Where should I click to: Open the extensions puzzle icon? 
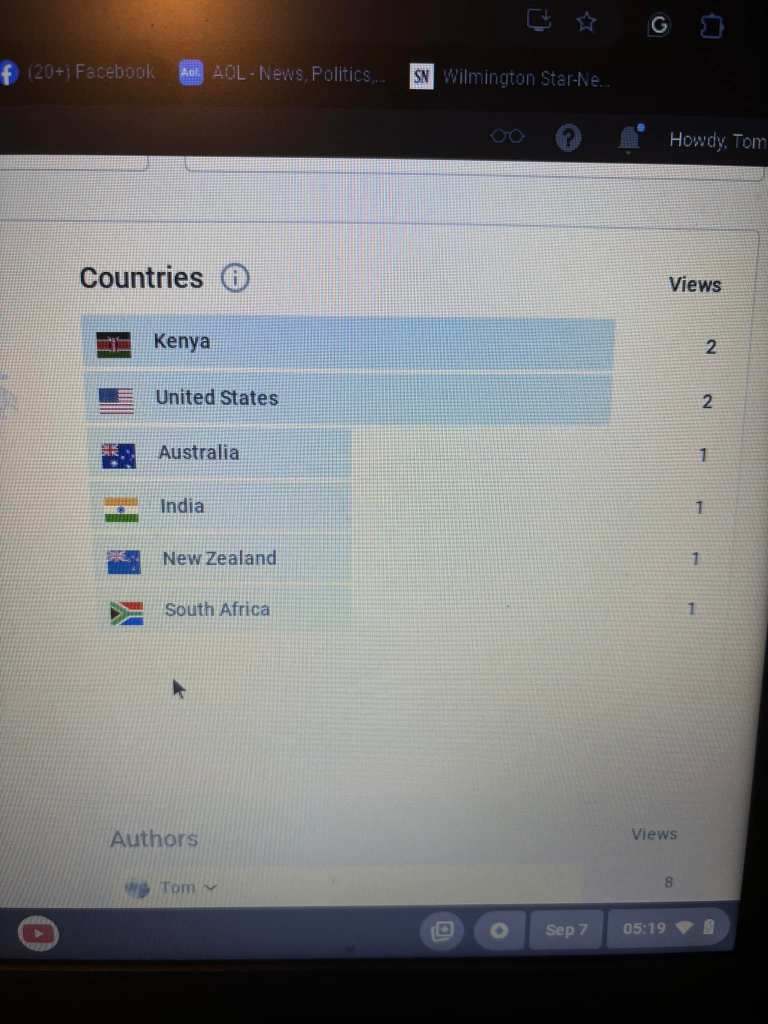[711, 26]
